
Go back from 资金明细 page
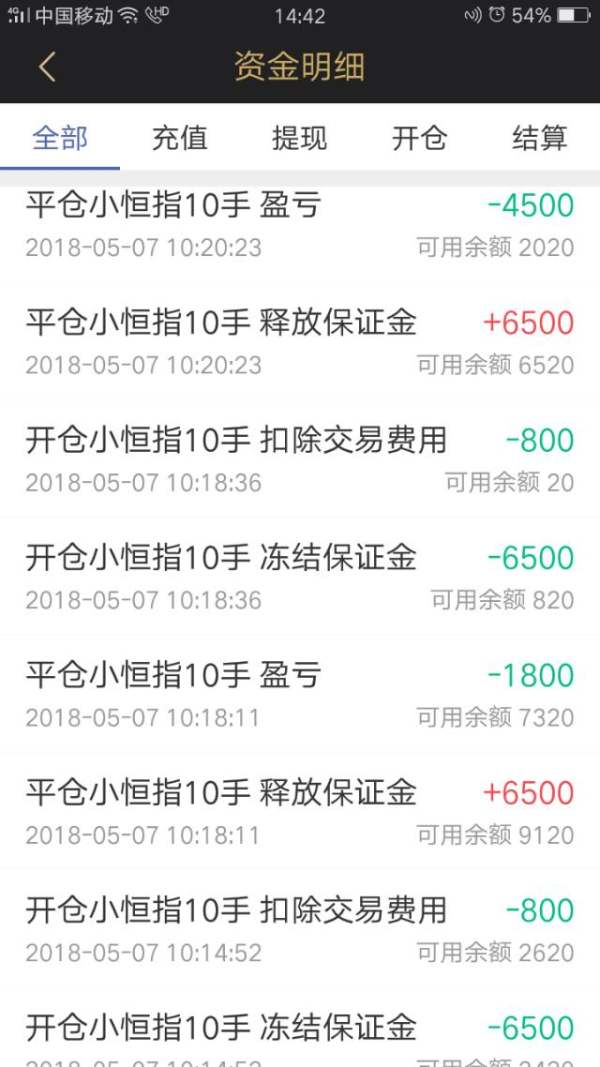point(47,67)
